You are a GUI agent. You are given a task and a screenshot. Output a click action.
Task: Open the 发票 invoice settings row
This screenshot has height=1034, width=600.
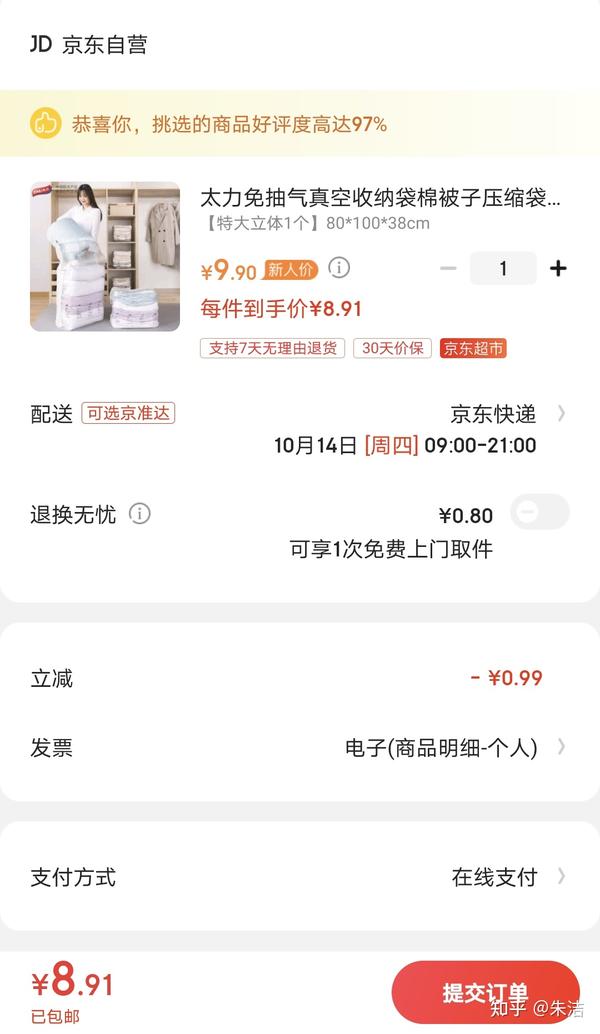click(300, 748)
